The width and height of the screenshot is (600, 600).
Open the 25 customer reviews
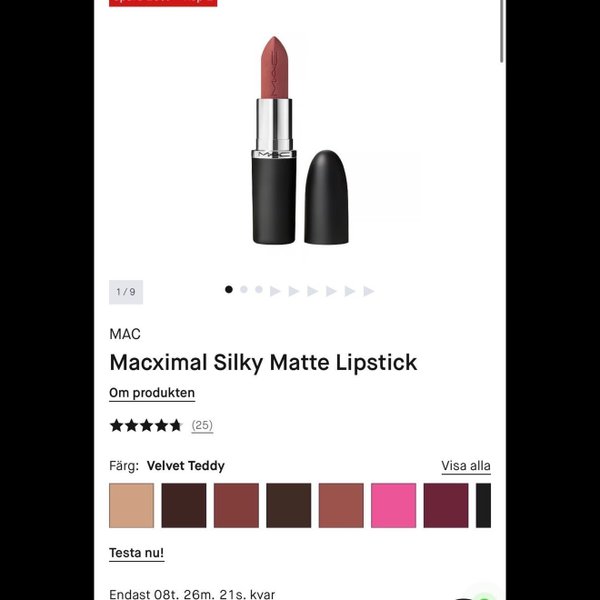202,425
